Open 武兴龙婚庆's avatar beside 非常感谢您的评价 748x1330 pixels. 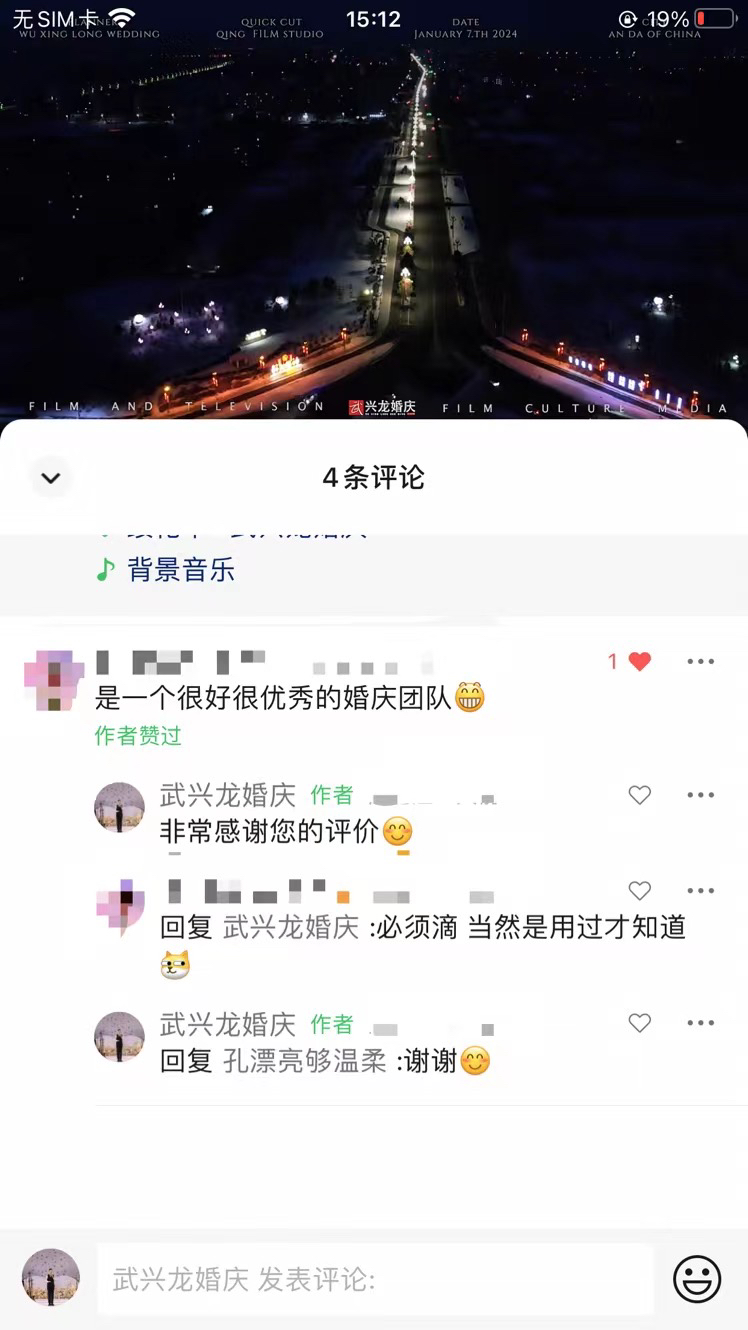click(120, 808)
